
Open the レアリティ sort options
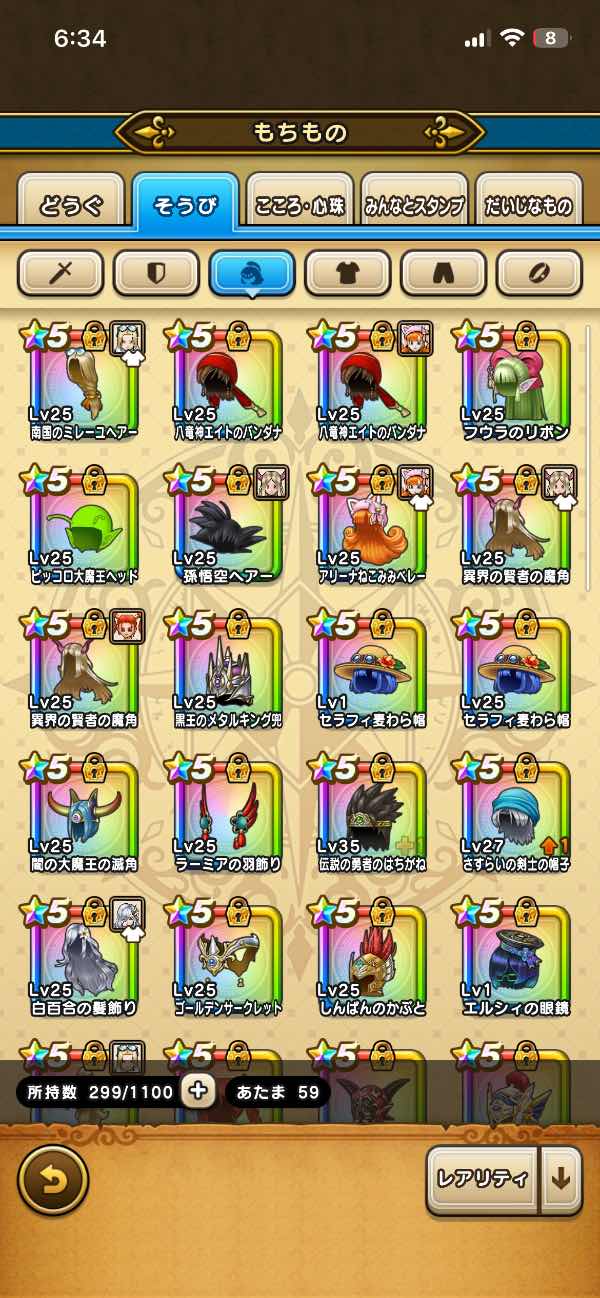[x=482, y=1180]
